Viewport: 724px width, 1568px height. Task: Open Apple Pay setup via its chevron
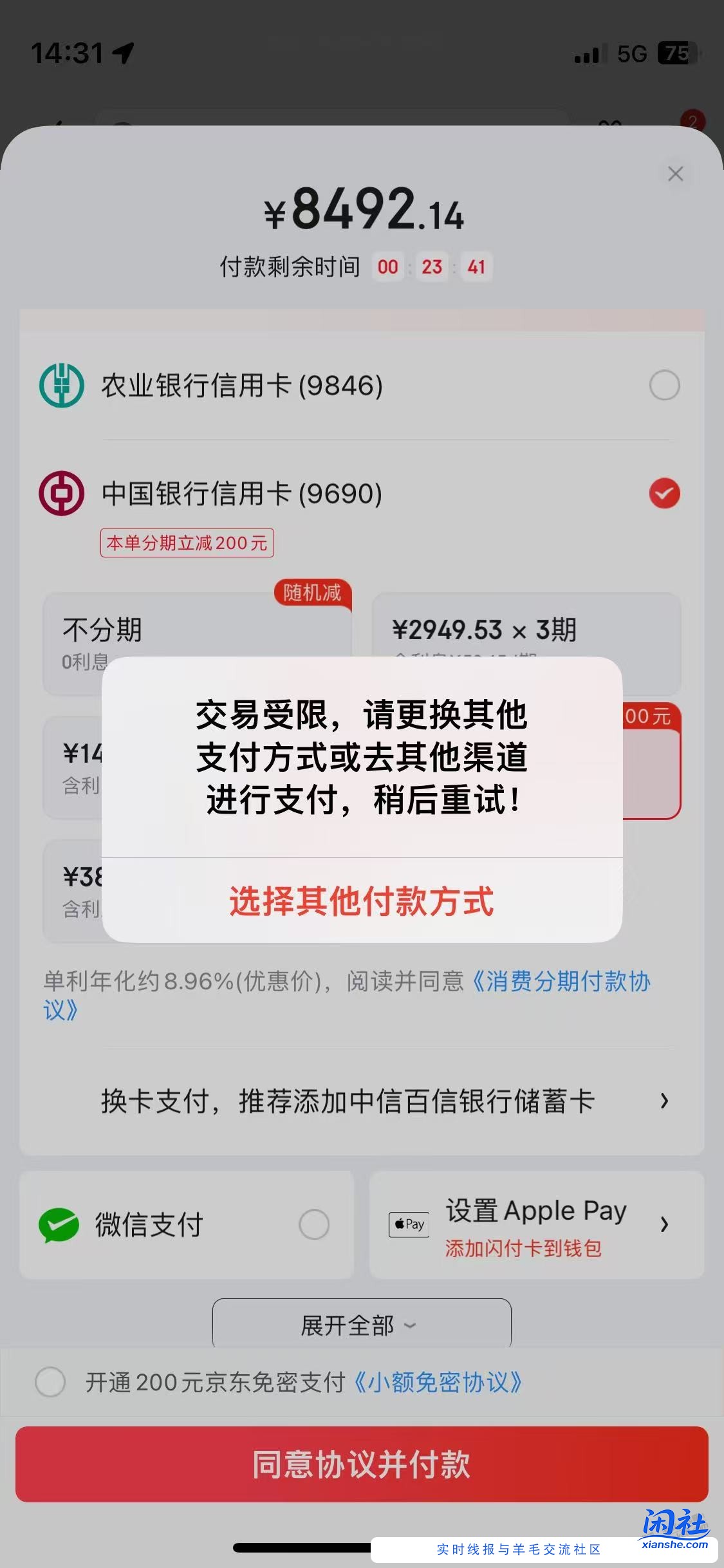click(665, 1224)
